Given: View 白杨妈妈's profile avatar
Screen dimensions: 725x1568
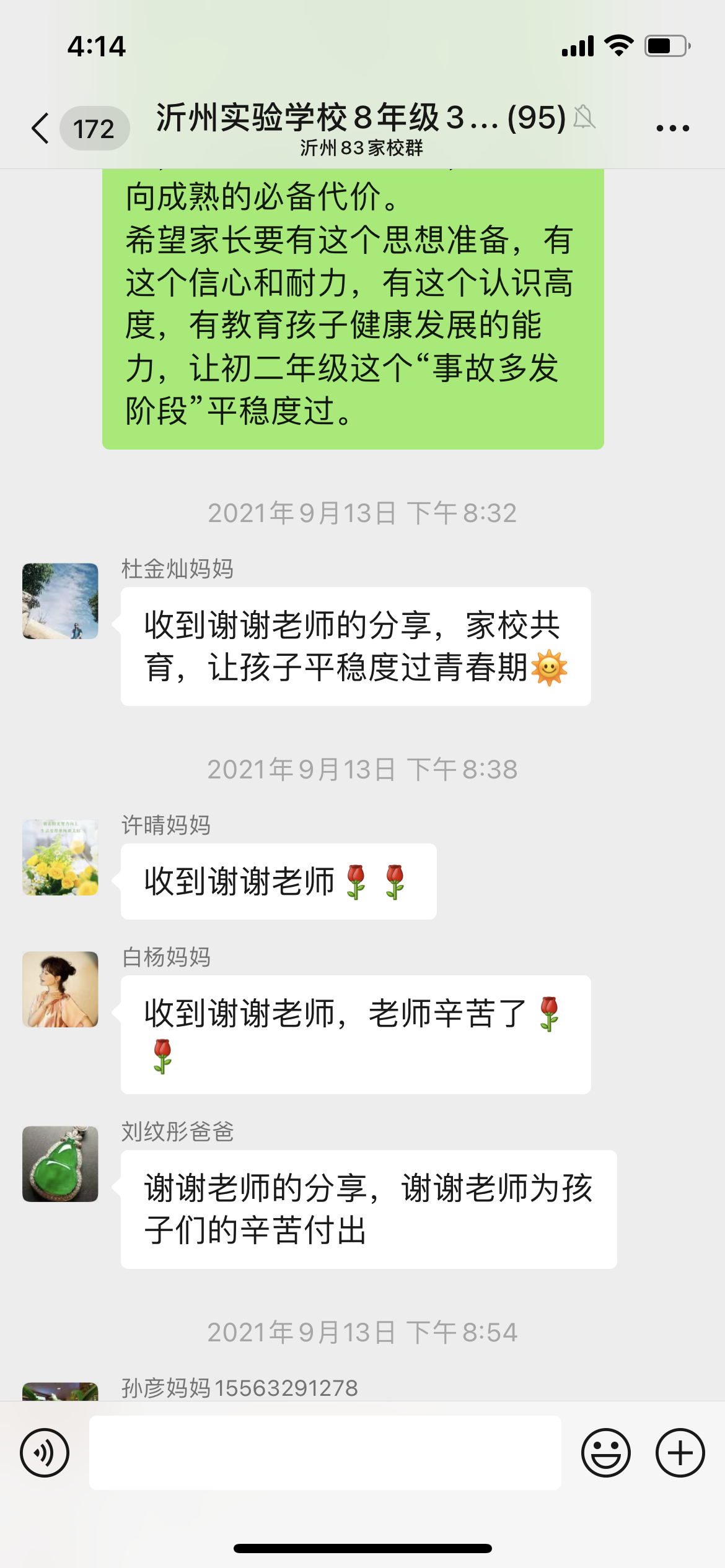Looking at the screenshot, I should pos(60,989).
